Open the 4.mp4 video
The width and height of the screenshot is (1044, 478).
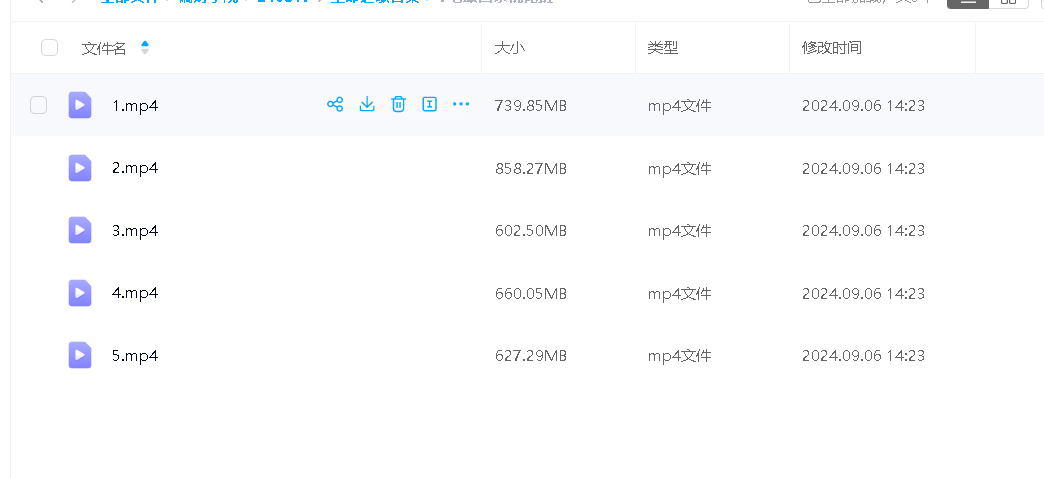pyautogui.click(x=135, y=293)
